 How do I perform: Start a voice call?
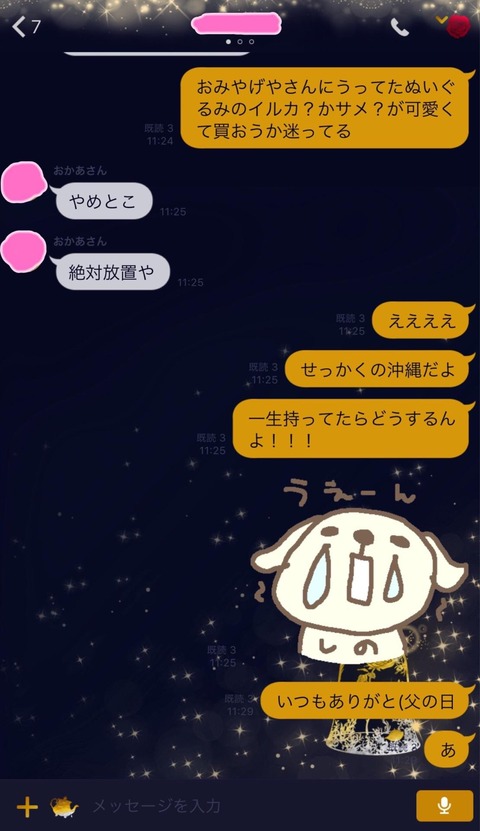[399, 27]
